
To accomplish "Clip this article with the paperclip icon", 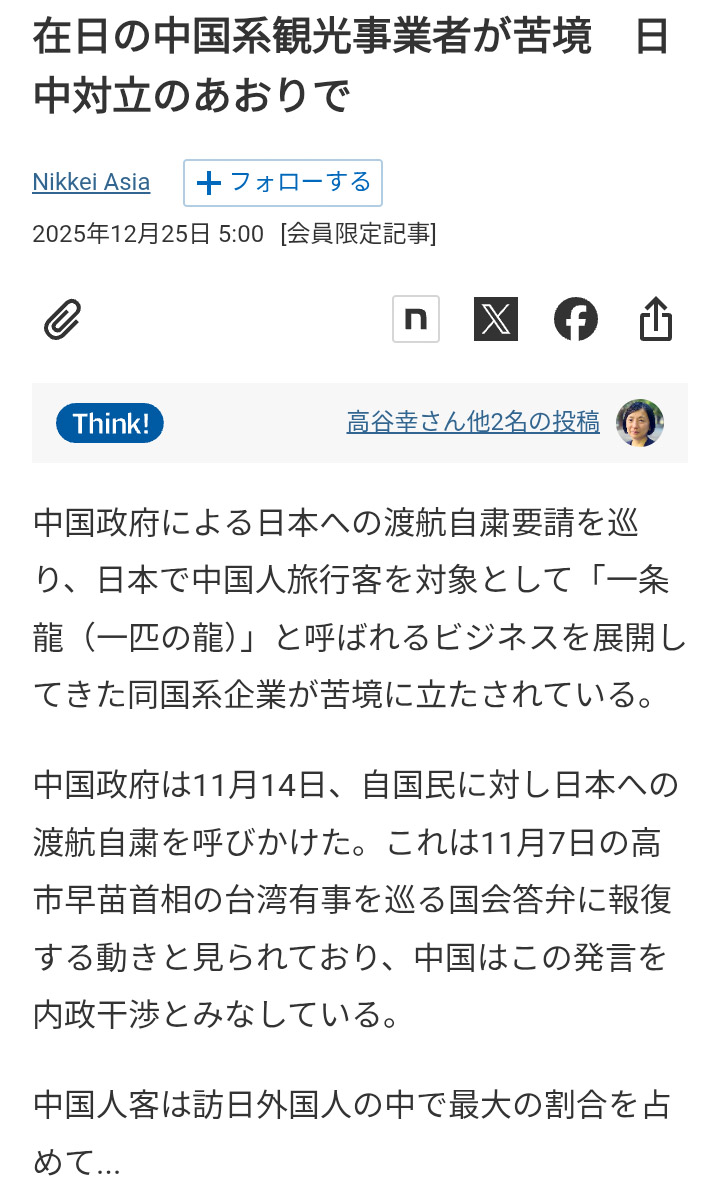I will (x=62, y=320).
